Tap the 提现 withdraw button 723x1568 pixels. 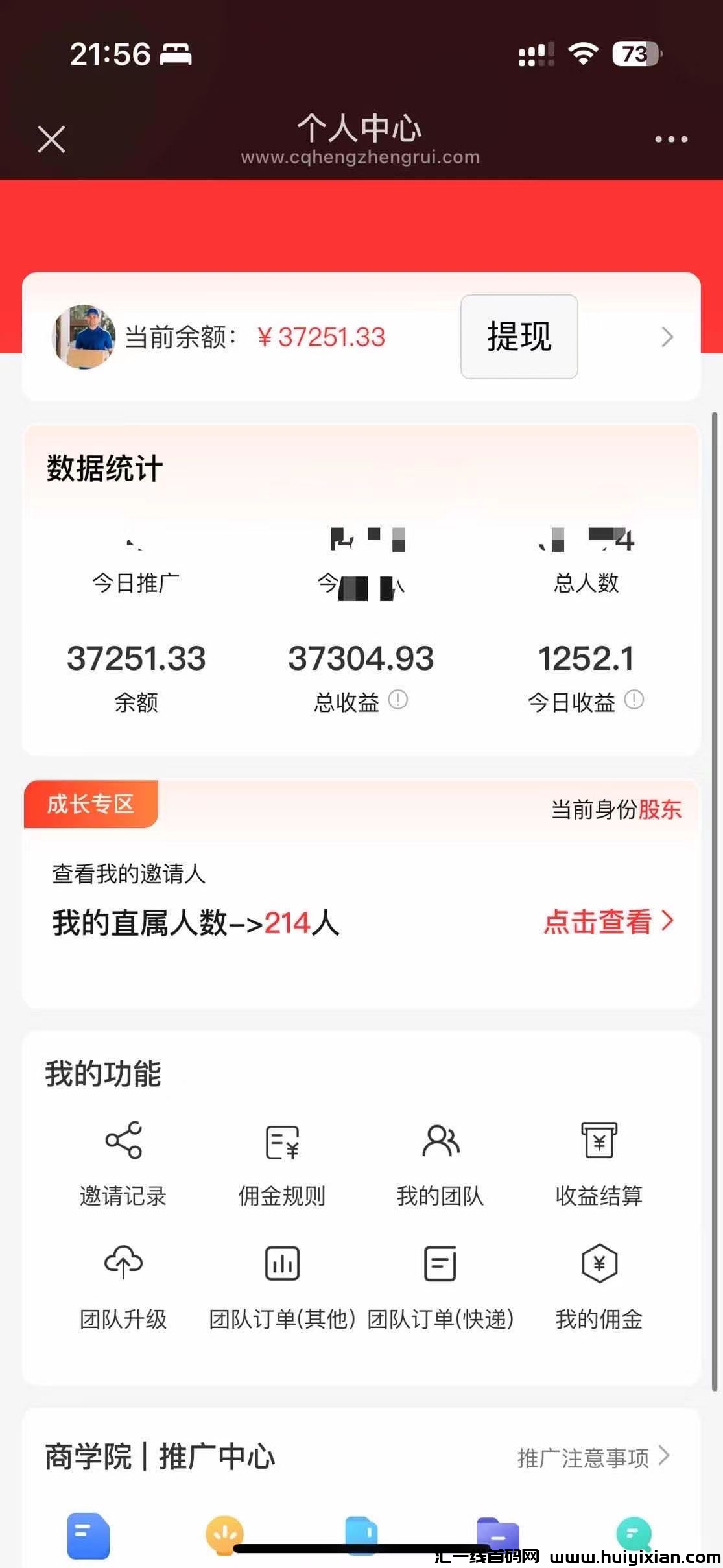click(519, 337)
